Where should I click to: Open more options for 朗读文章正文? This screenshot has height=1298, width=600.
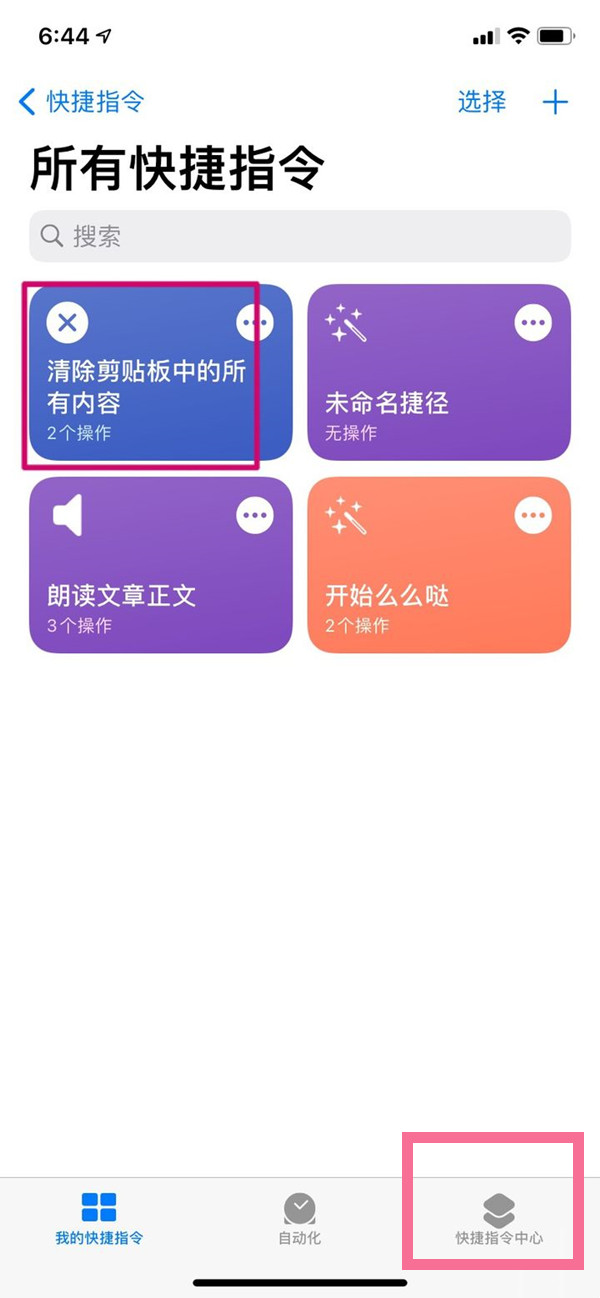tap(255, 515)
